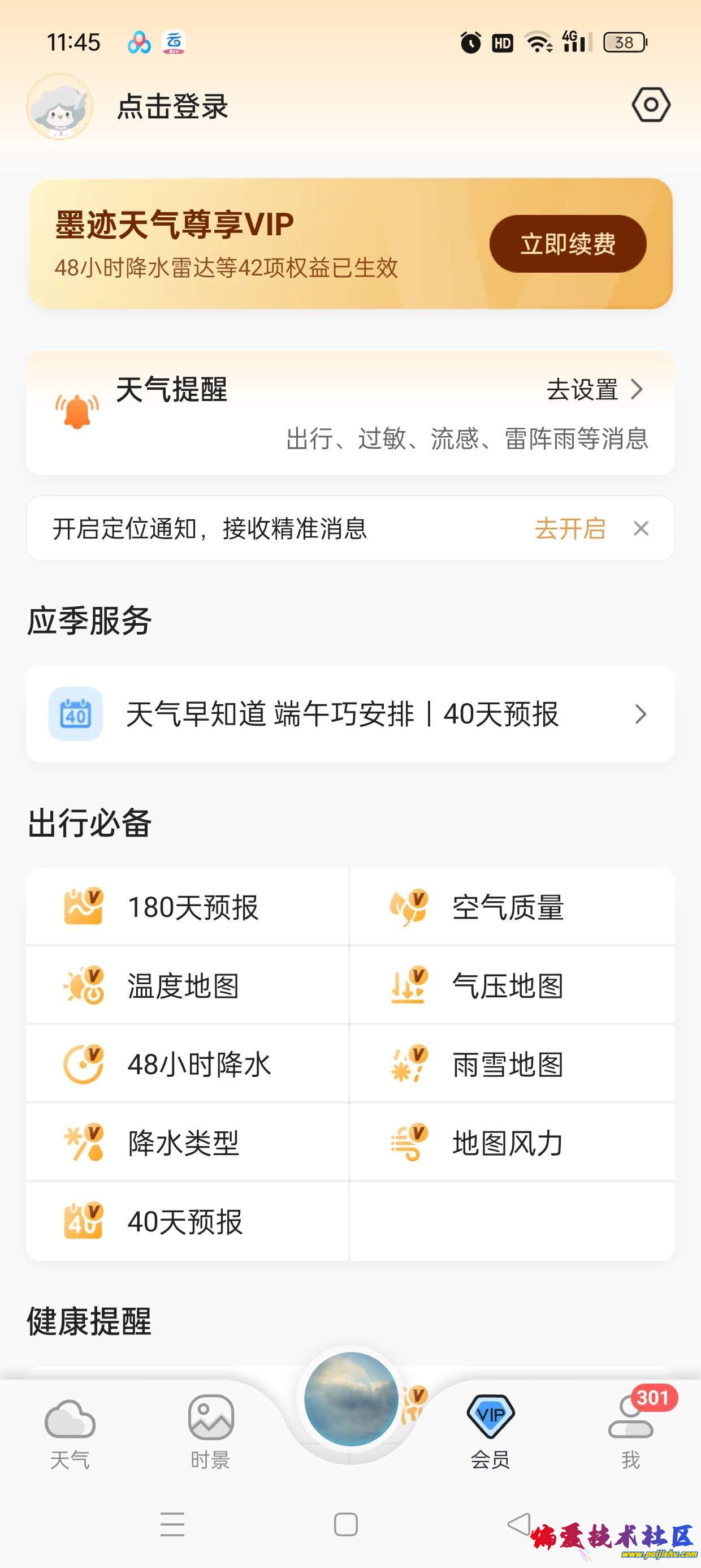Screen dimensions: 701x1568
Task: Tap 点击登录 to sign in
Action: pos(172,106)
